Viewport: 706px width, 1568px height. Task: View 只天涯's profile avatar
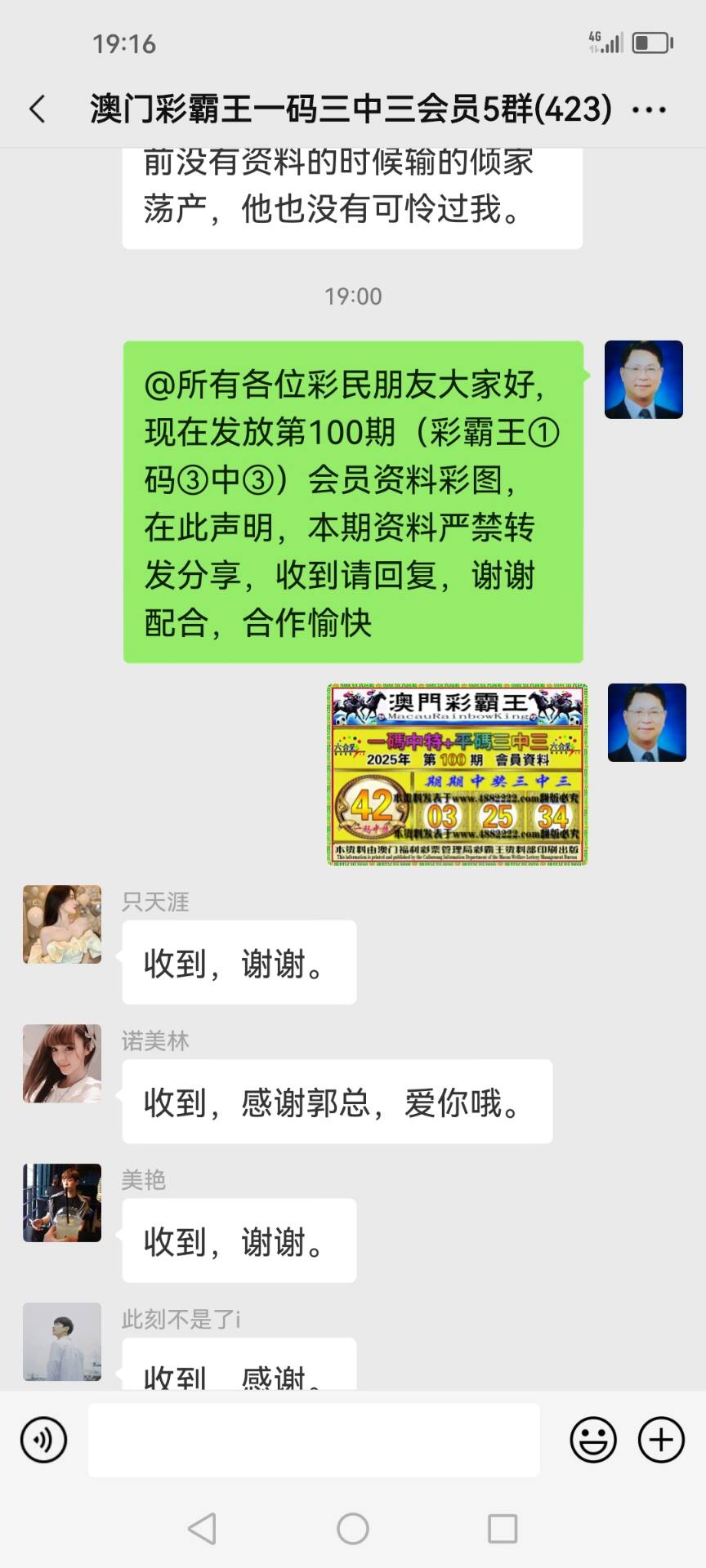coord(62,924)
